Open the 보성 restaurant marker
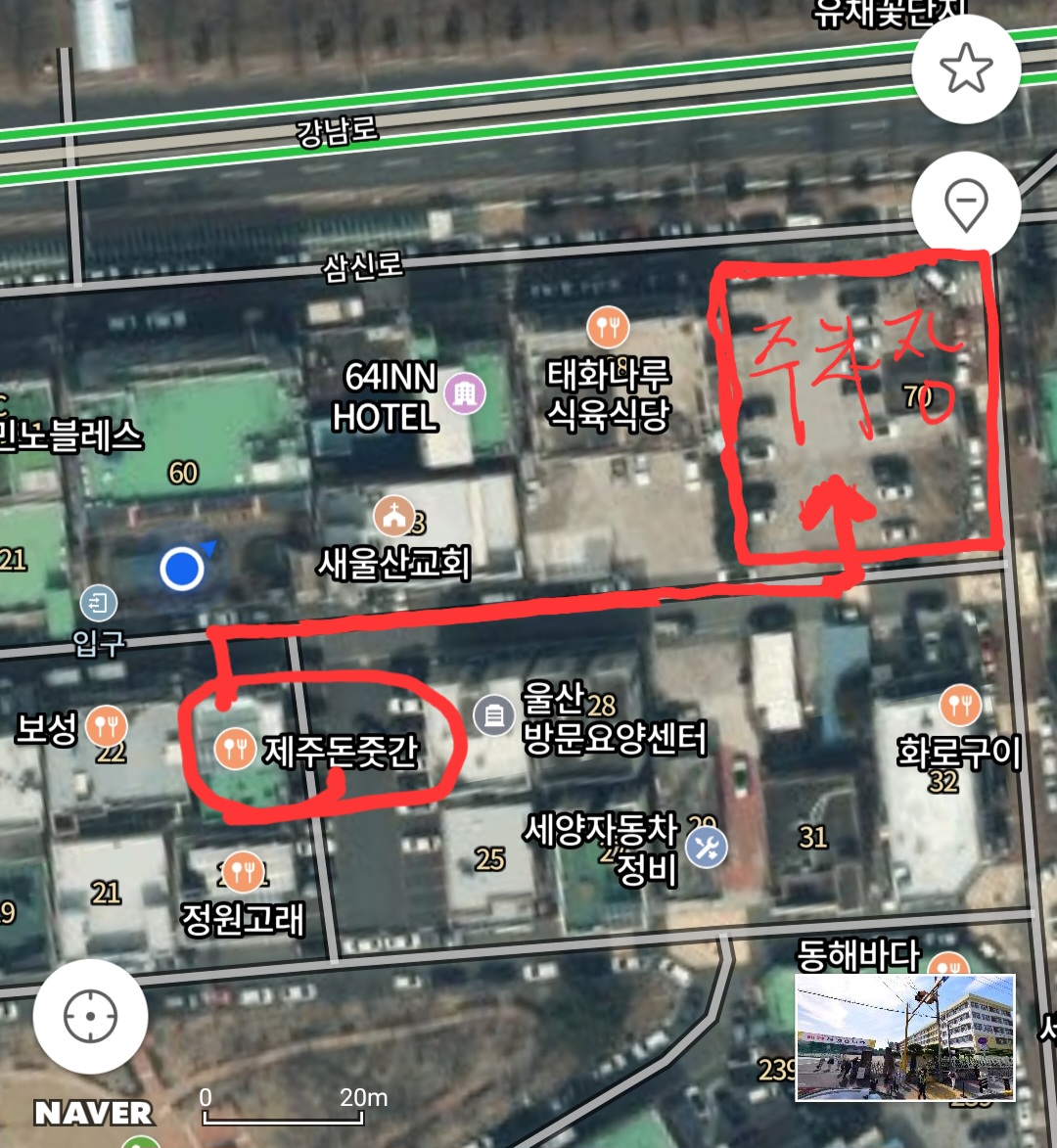Image resolution: width=1057 pixels, height=1148 pixels. coord(106,726)
